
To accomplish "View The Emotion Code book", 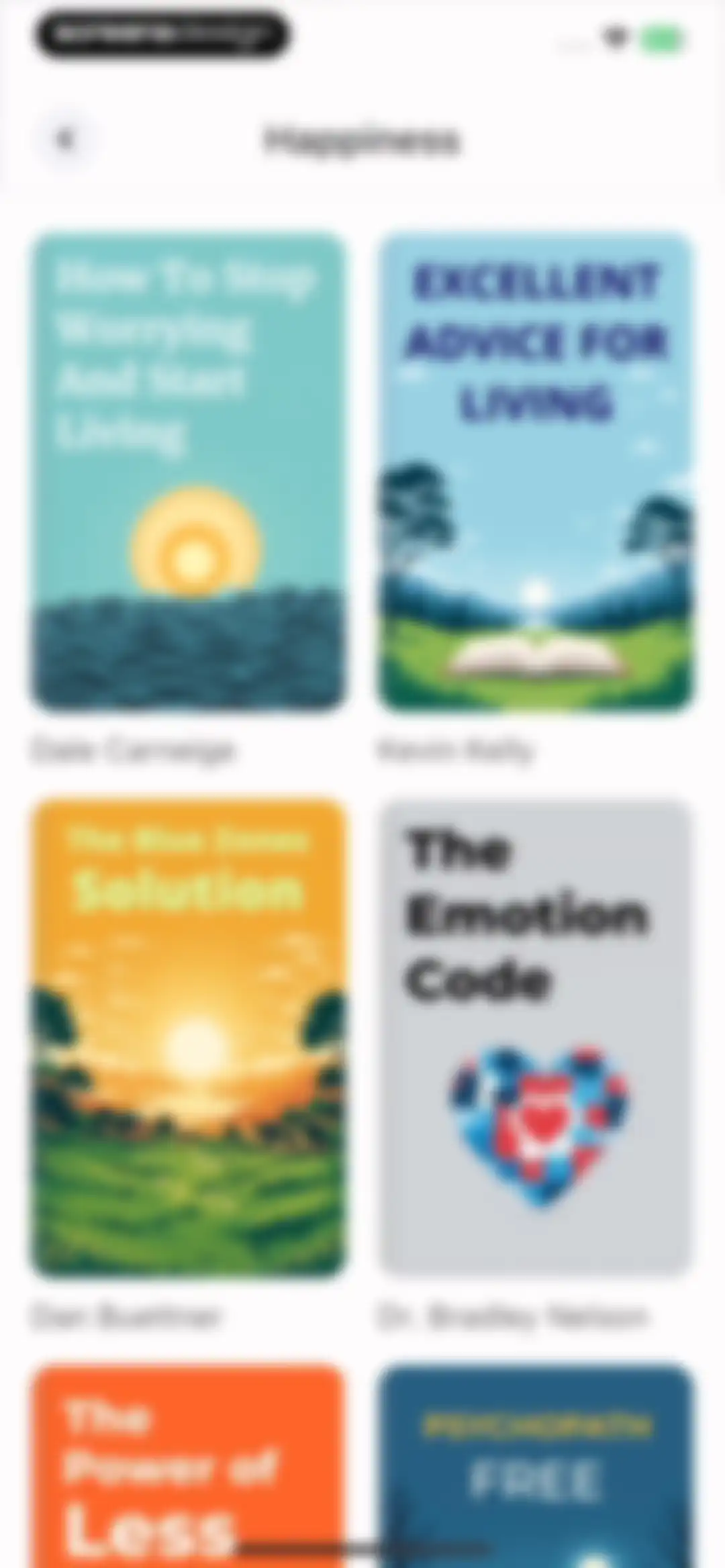I will (x=536, y=1038).
